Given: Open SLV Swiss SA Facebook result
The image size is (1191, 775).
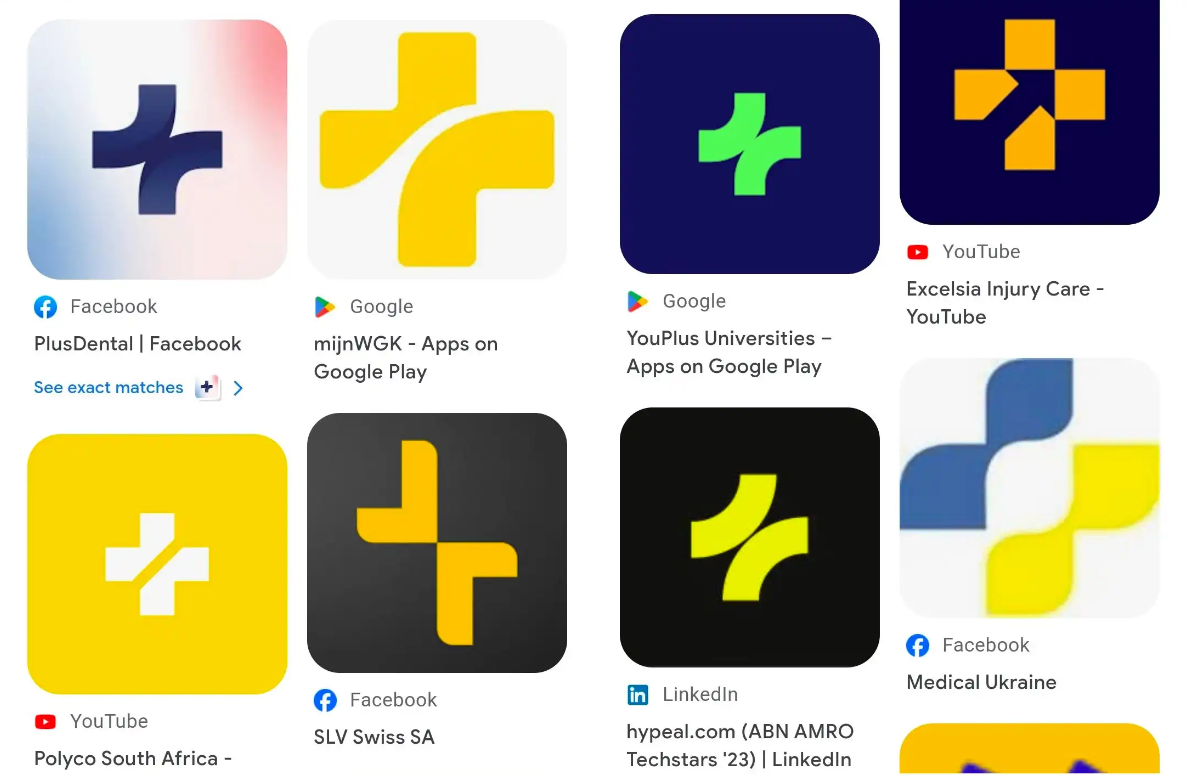Looking at the screenshot, I should (x=374, y=737).
